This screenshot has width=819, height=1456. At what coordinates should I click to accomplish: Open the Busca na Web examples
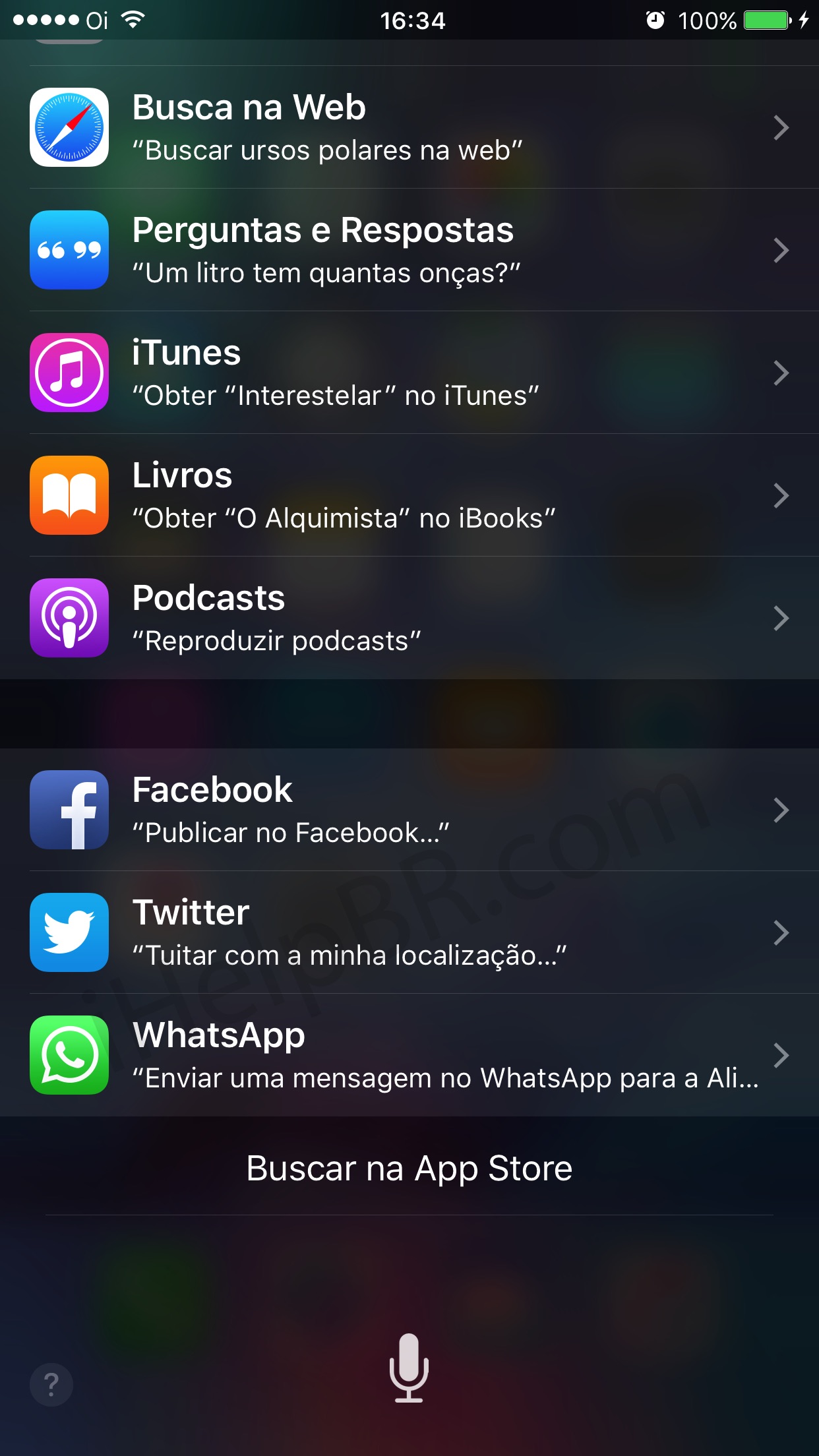click(x=409, y=127)
